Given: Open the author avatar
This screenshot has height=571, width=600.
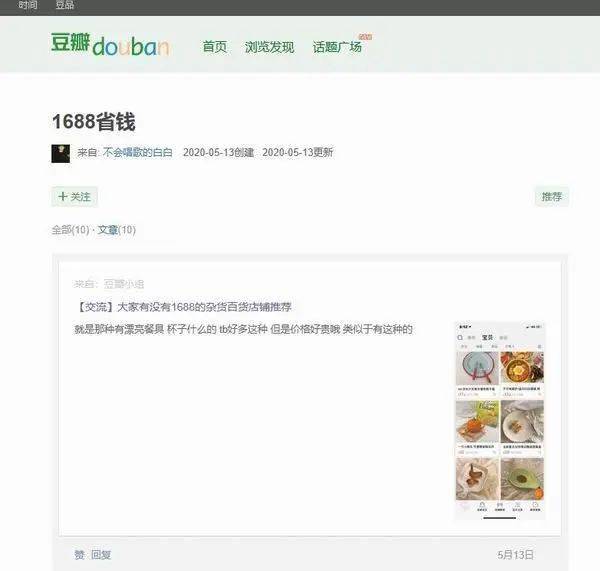Looking at the screenshot, I should coord(61,153).
